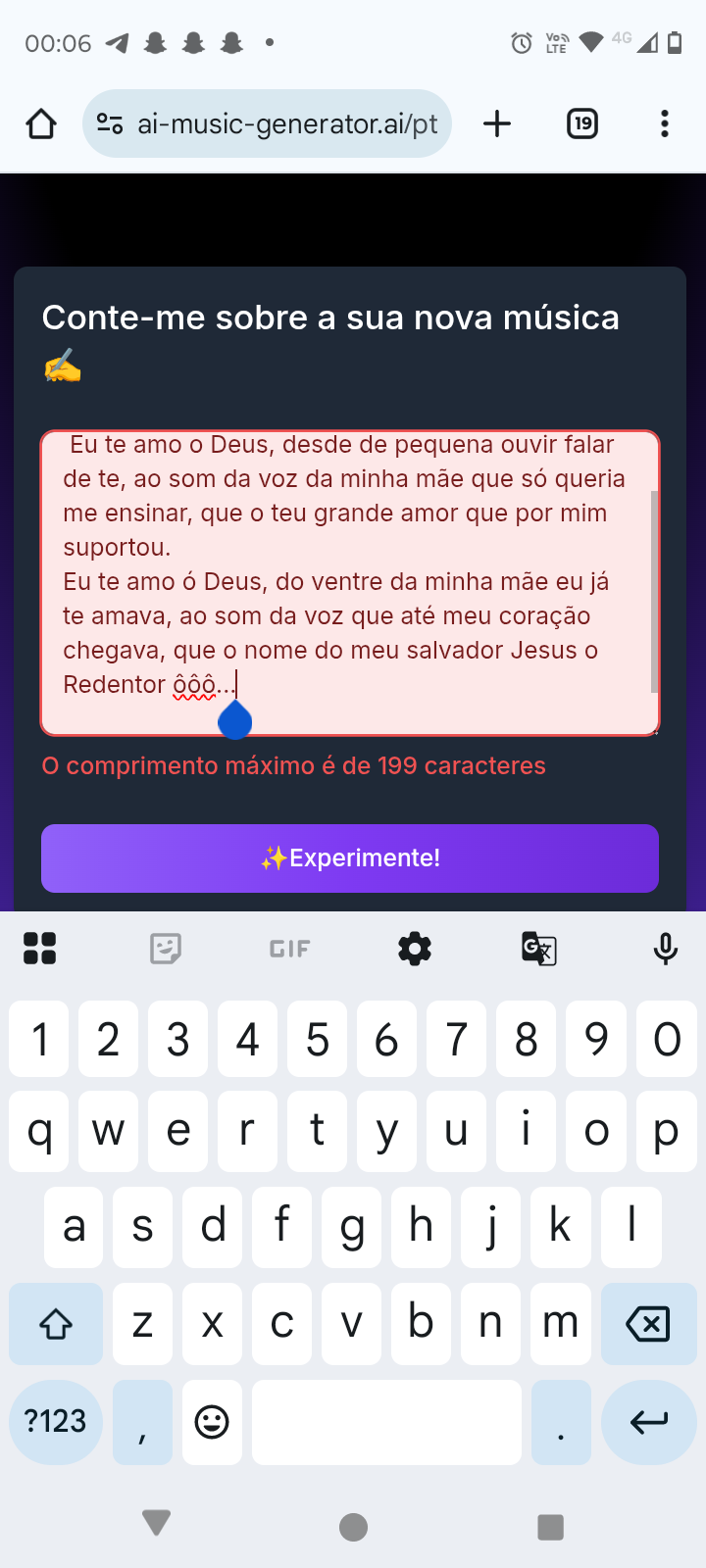Viewport: 706px width, 1568px height.
Task: Turn on the shift key
Action: tap(56, 1324)
